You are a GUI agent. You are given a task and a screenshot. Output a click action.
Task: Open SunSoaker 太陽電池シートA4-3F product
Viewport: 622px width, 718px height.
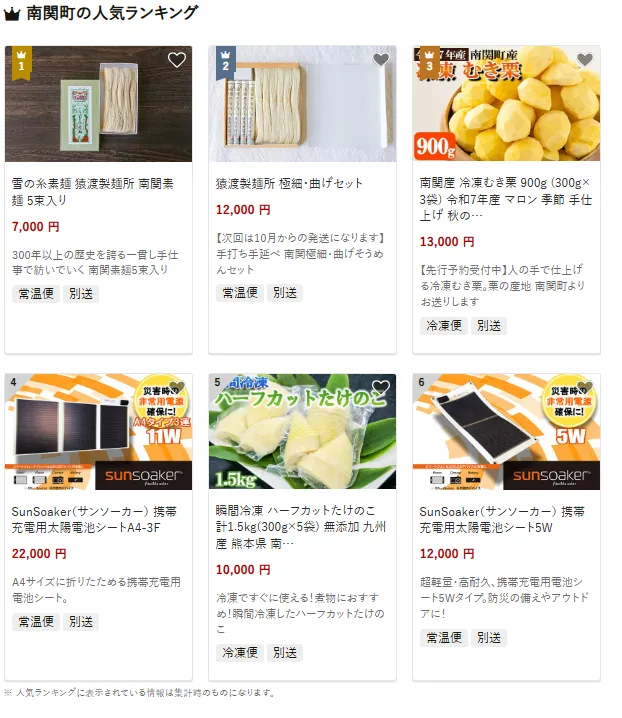point(97,519)
